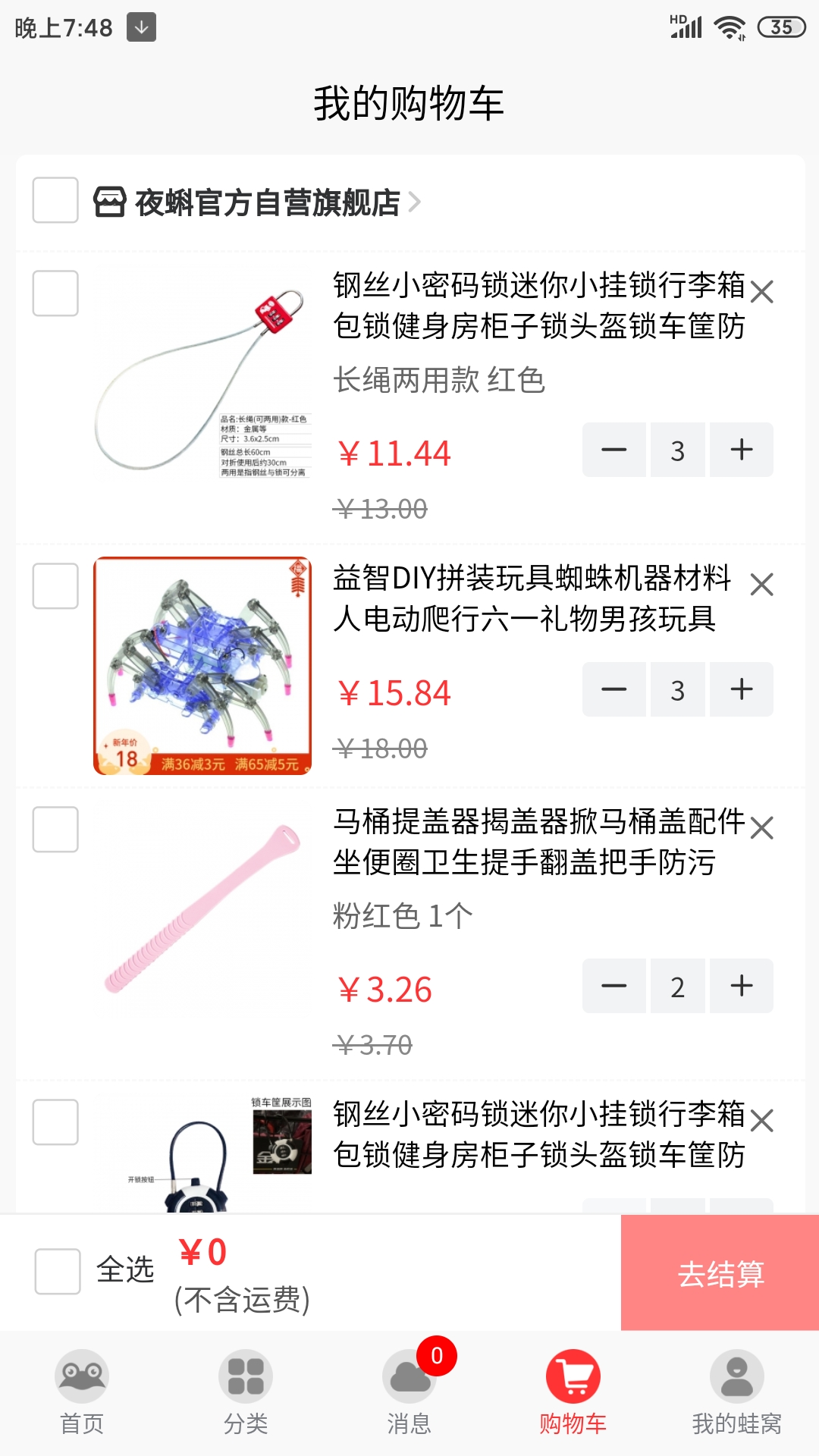Decrease quantity of the ¥11.44 lock
This screenshot has height=1456, width=819.
pyautogui.click(x=613, y=450)
